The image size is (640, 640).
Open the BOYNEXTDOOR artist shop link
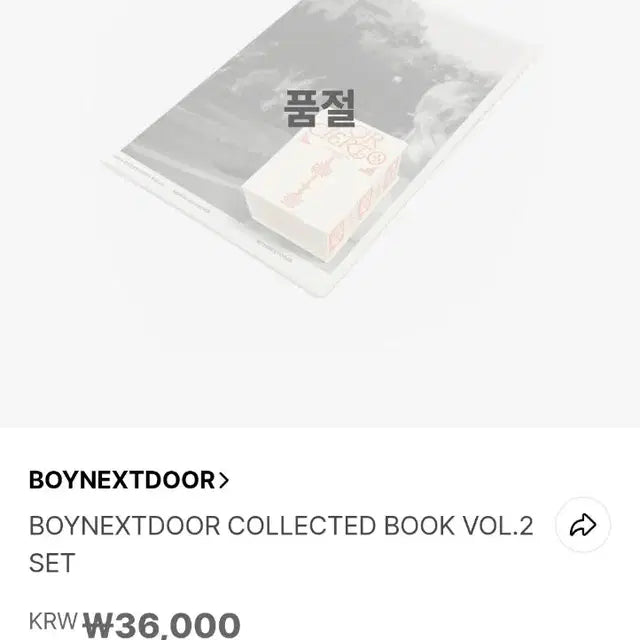point(130,480)
